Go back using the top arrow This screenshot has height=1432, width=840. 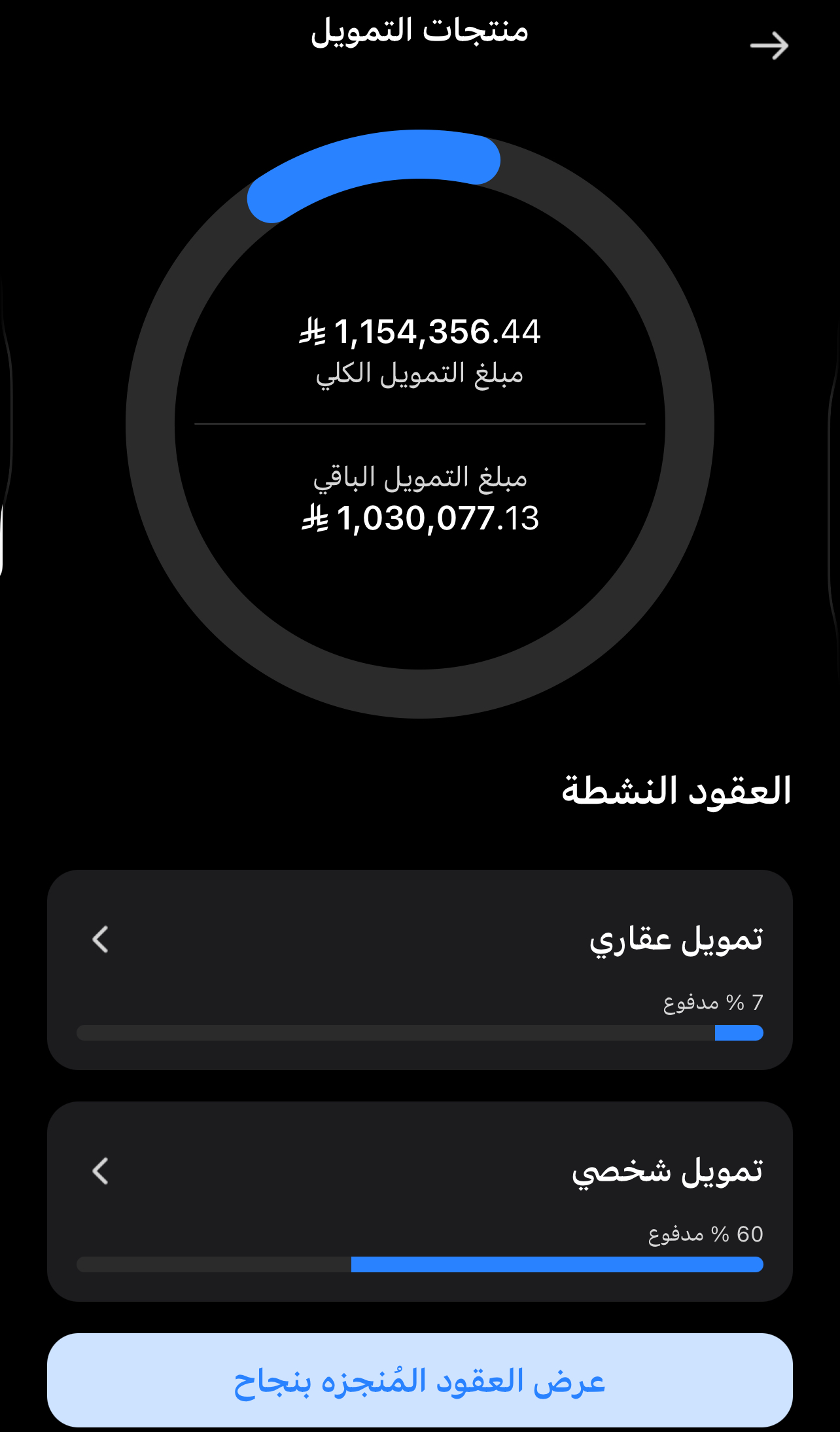769,46
